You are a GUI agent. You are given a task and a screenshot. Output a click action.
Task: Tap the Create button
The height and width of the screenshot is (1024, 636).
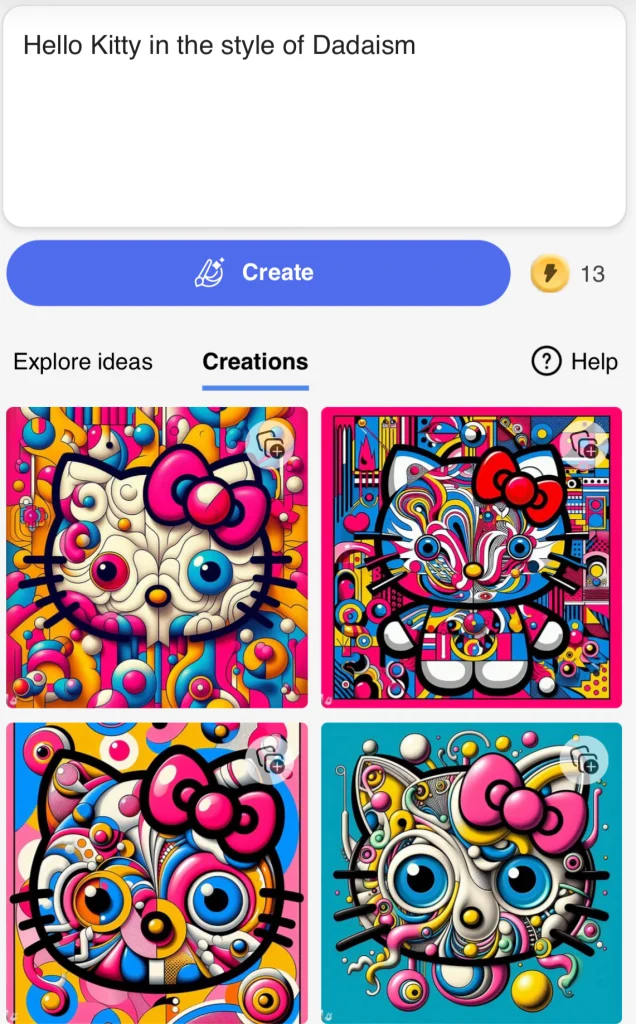click(258, 272)
